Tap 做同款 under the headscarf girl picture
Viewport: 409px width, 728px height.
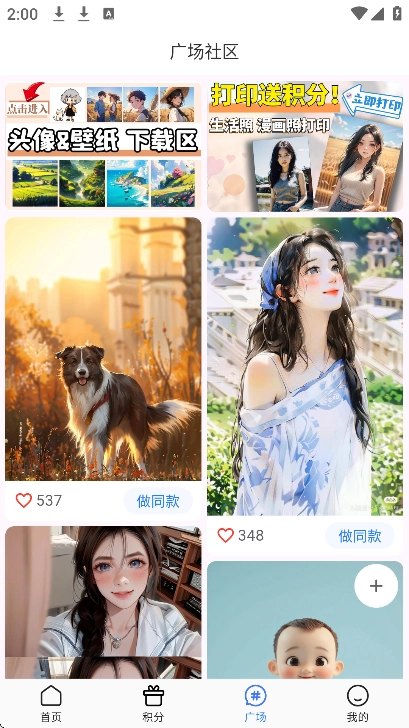point(360,536)
